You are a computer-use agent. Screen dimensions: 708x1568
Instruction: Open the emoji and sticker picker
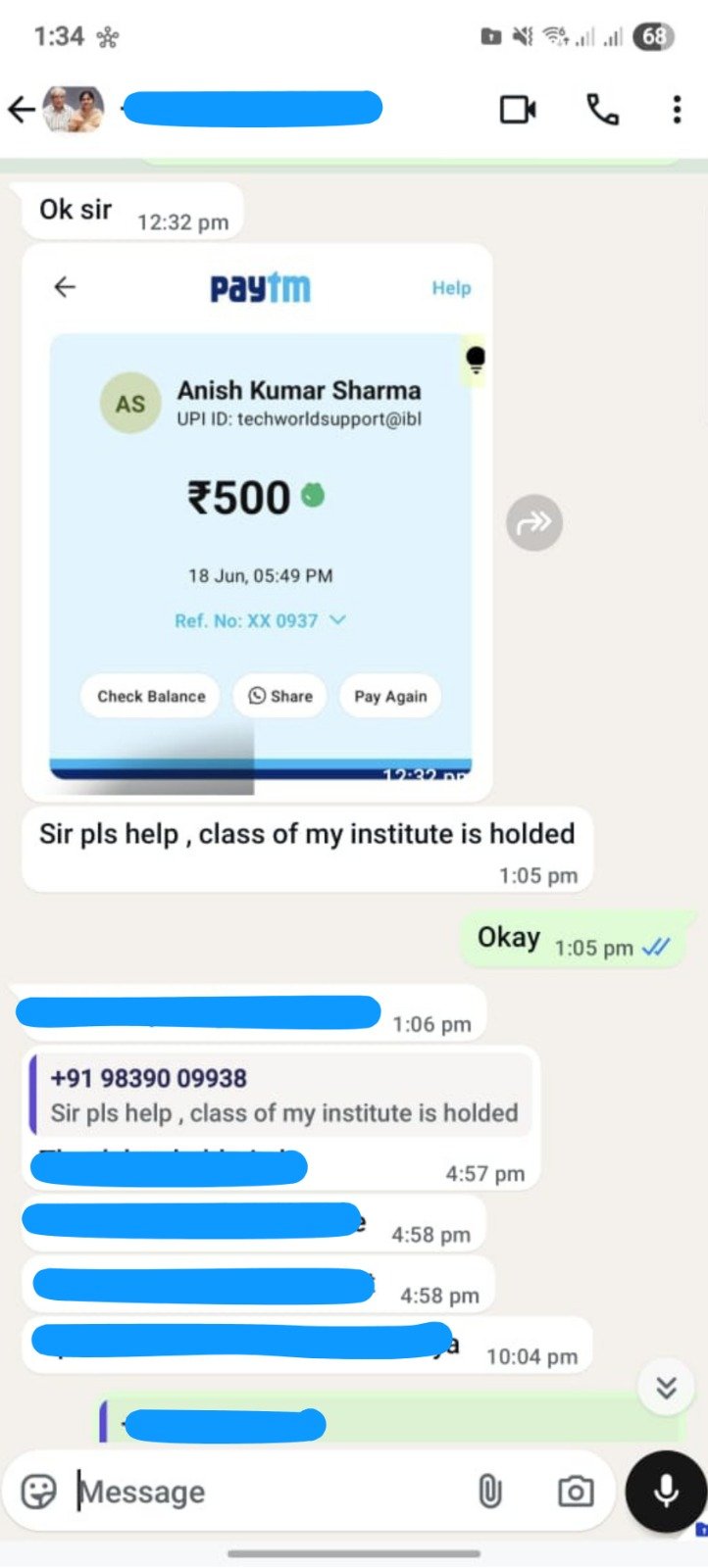[x=39, y=1492]
